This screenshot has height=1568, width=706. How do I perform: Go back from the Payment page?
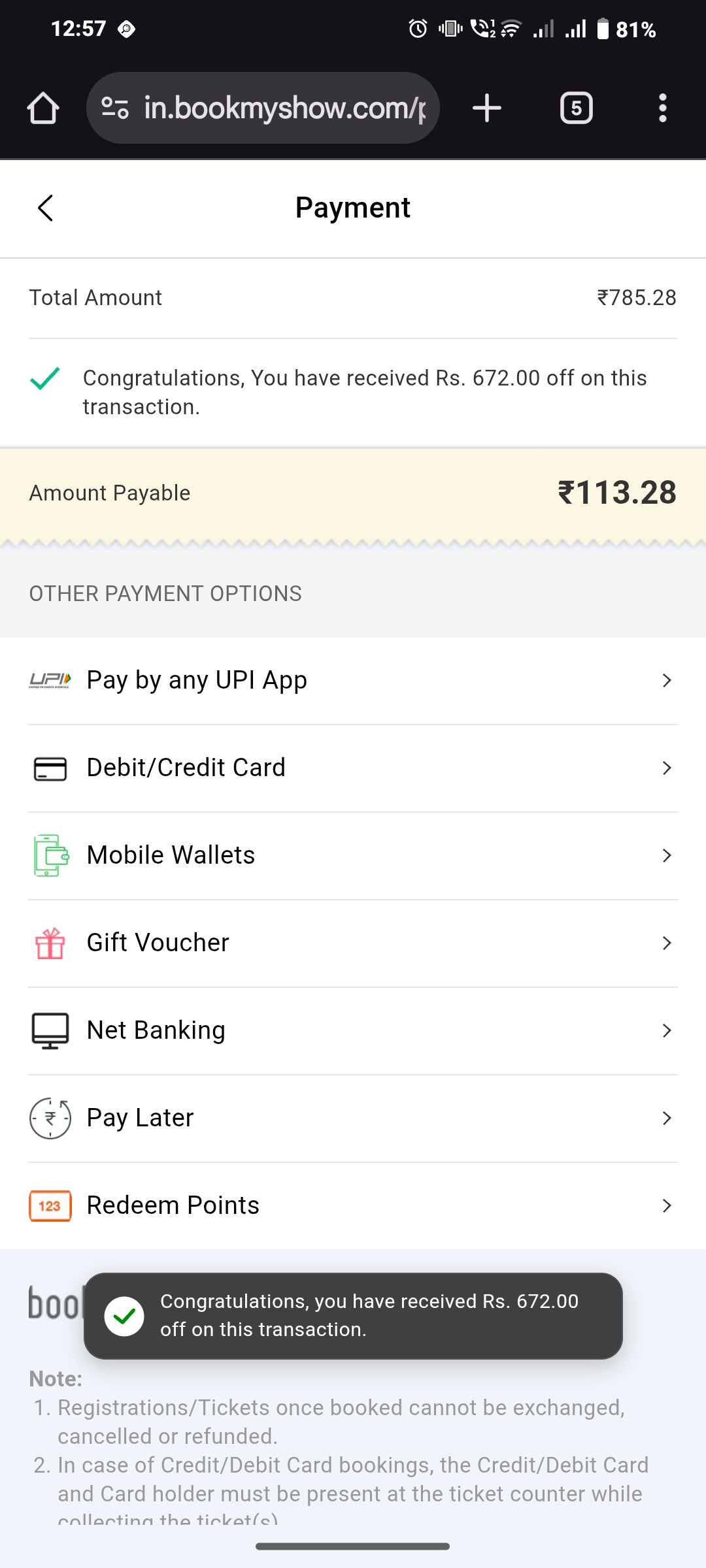45,208
